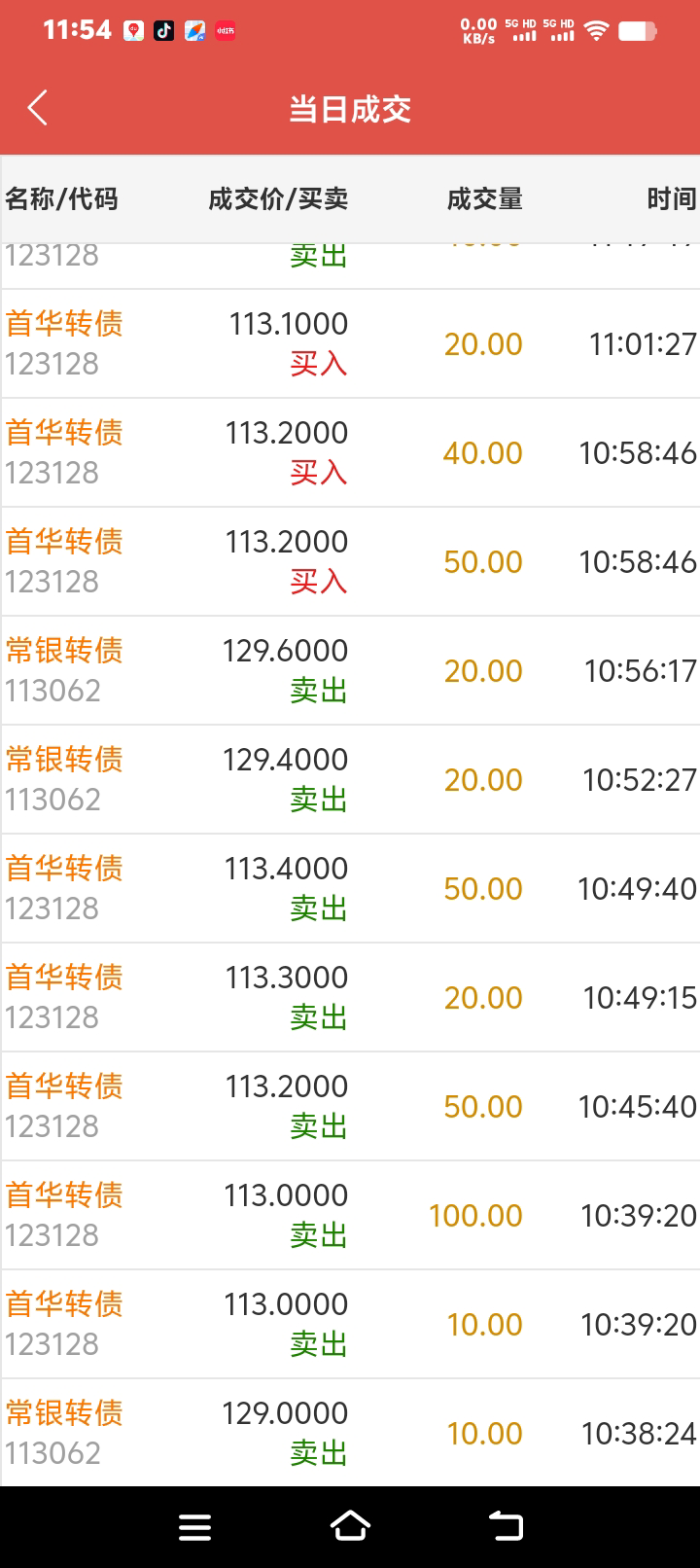Open the 常银转债 trade at 10:56:17

coord(350,670)
